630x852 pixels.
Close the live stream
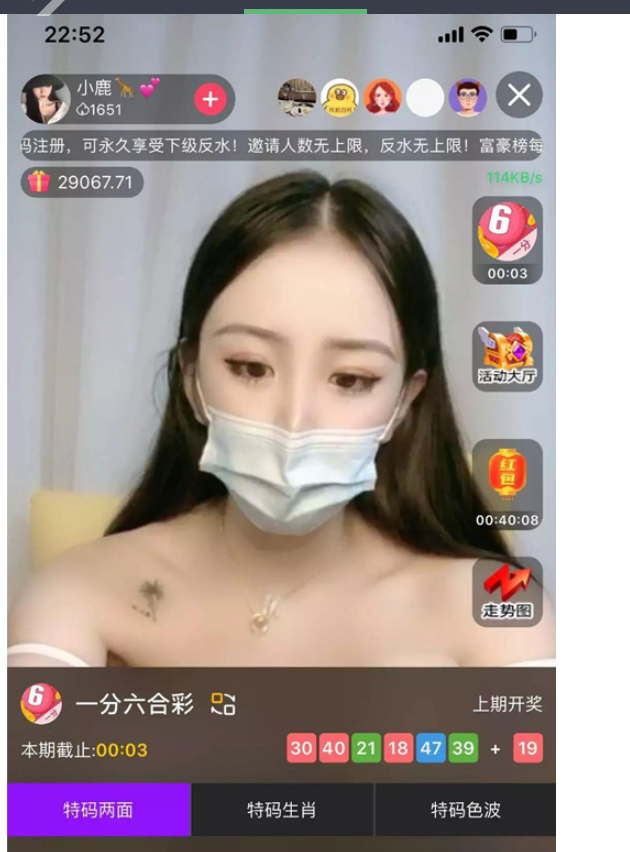pyautogui.click(x=519, y=96)
